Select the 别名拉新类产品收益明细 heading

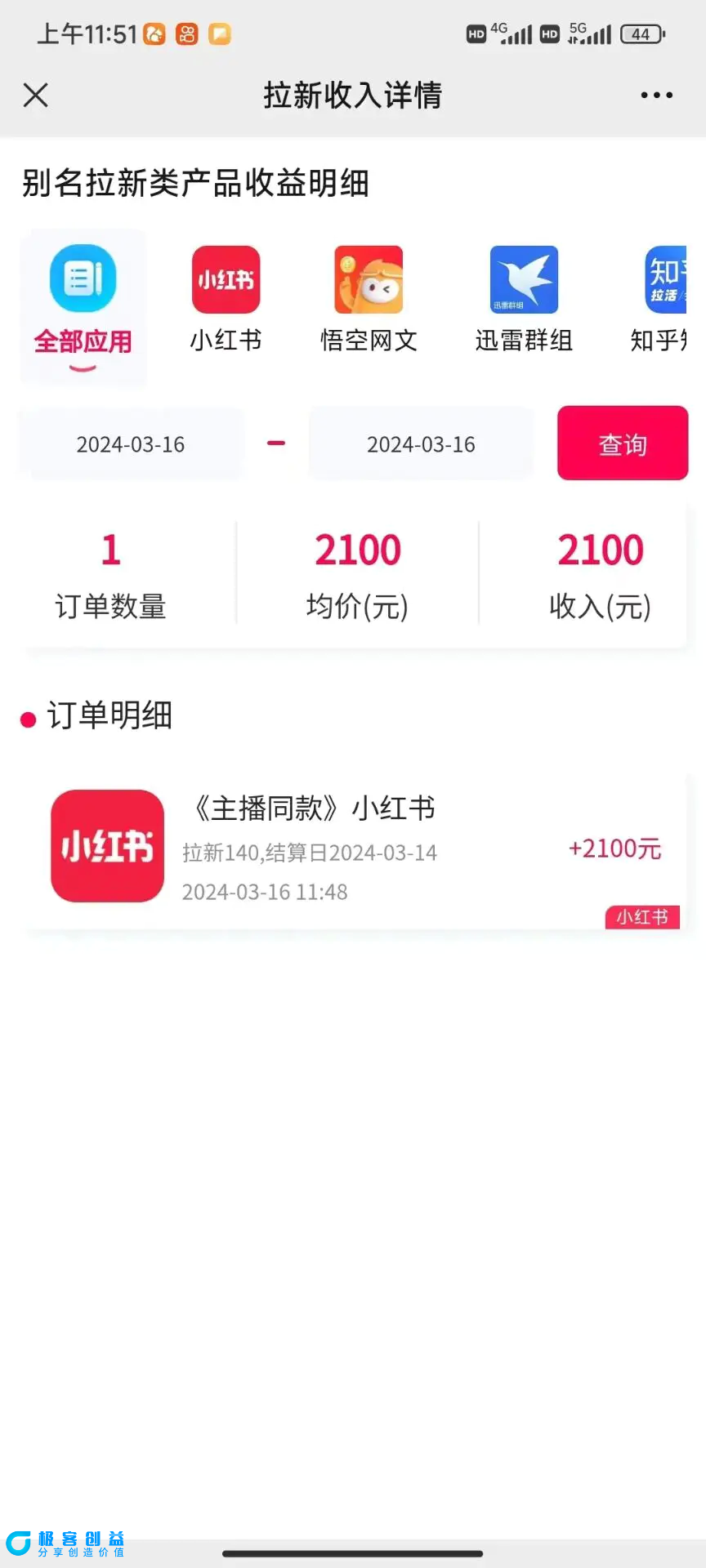(x=194, y=184)
